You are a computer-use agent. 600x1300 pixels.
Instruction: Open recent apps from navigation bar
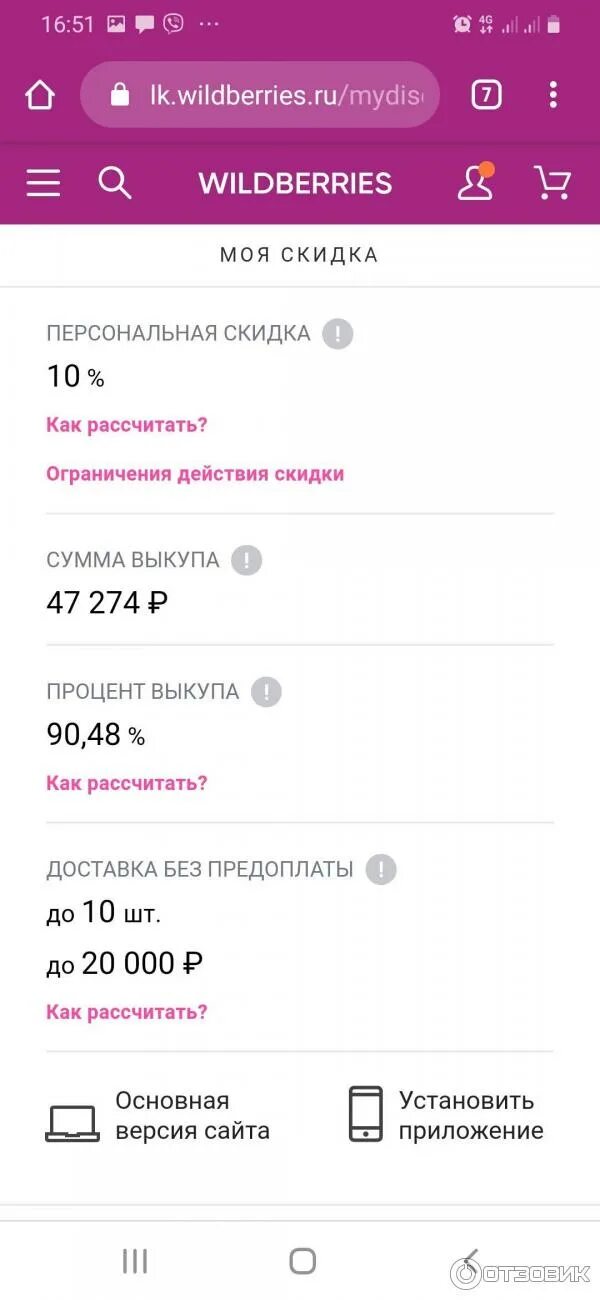tap(135, 1261)
